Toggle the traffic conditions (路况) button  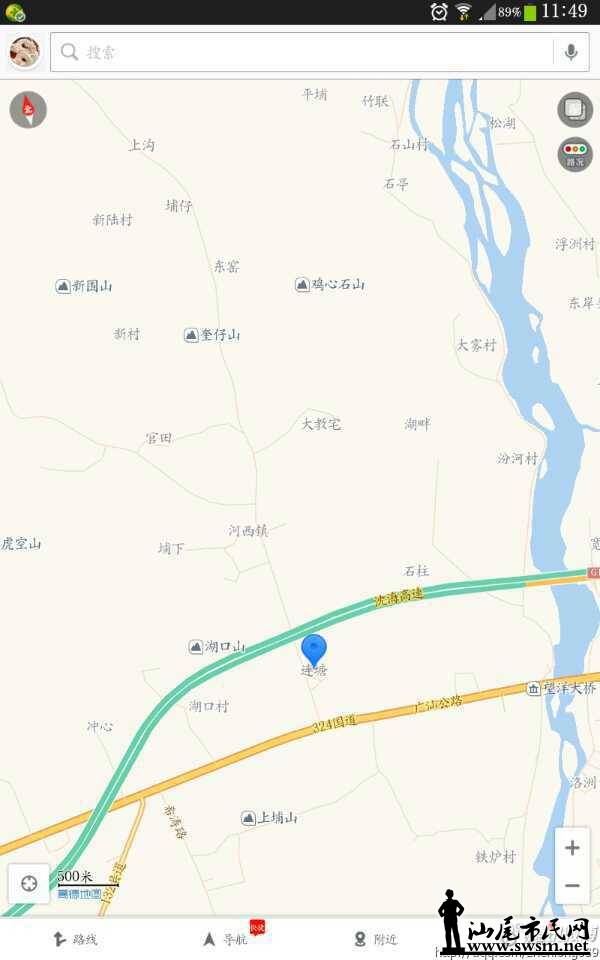pyautogui.click(x=574, y=154)
